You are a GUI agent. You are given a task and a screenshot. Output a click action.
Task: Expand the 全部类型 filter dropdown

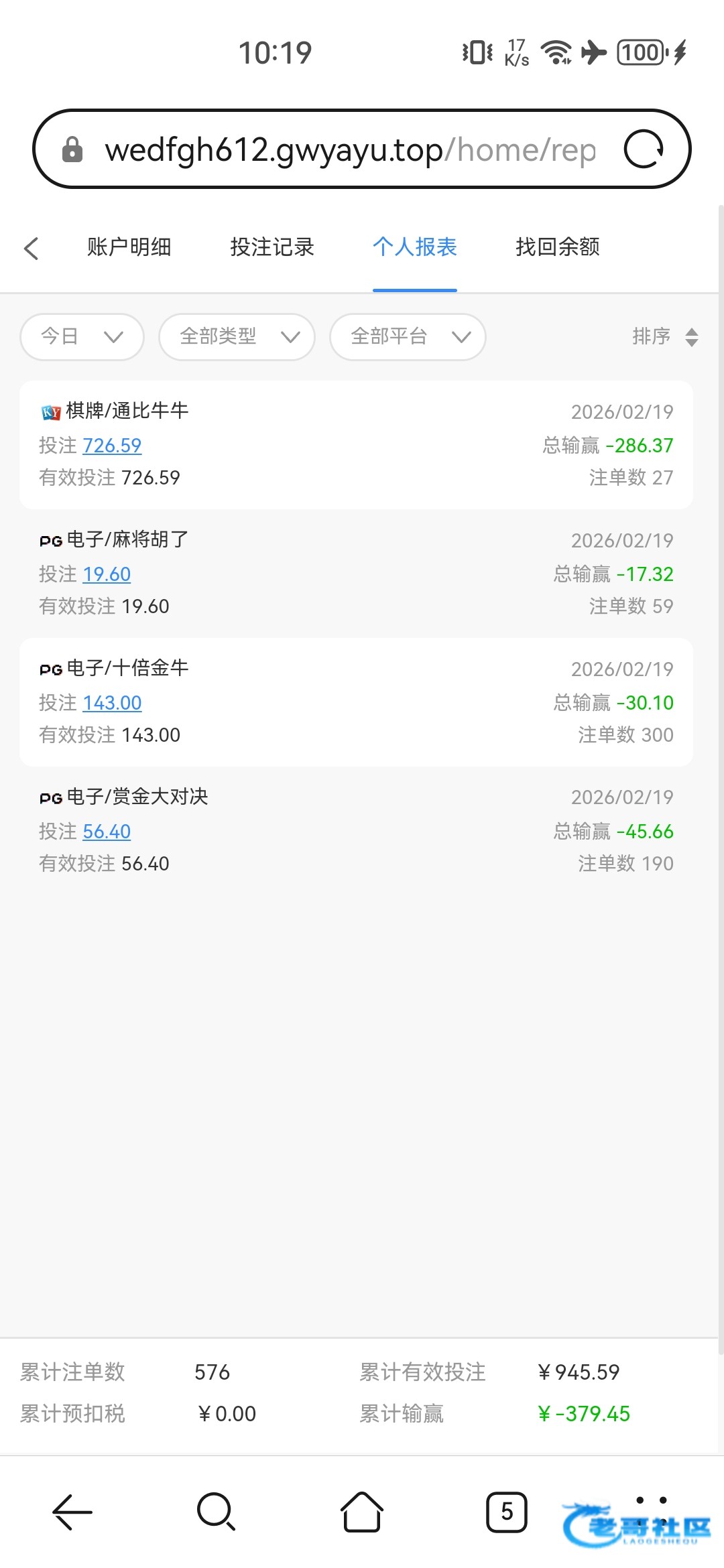(237, 336)
